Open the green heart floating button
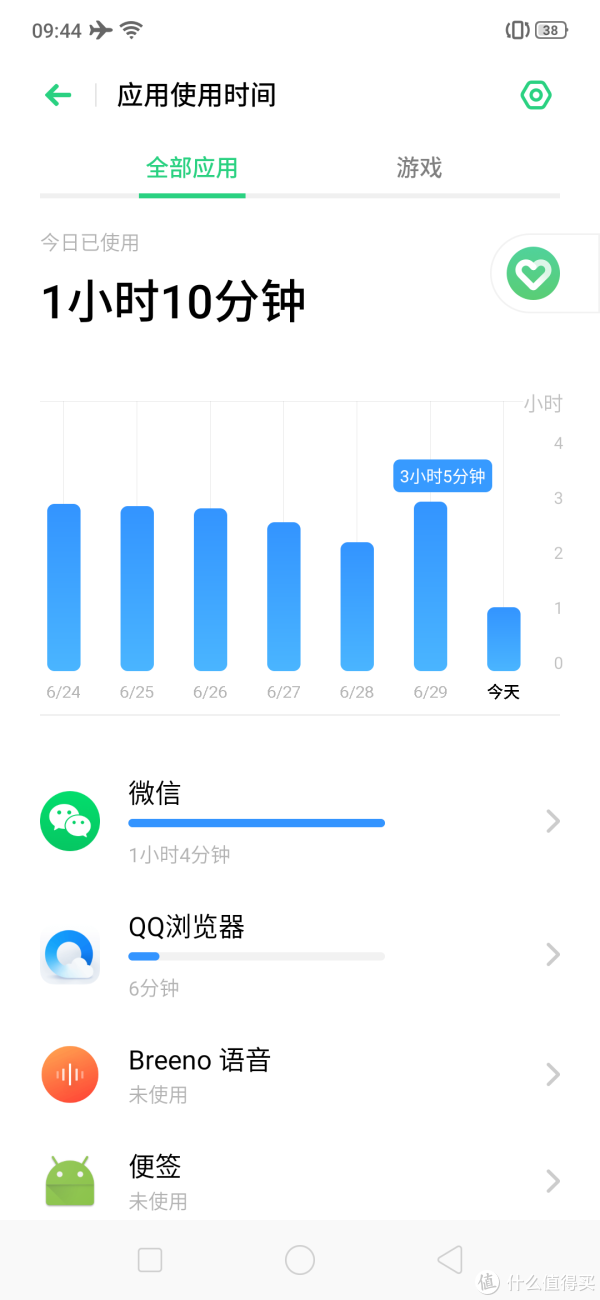The height and width of the screenshot is (1300, 600). (x=533, y=273)
